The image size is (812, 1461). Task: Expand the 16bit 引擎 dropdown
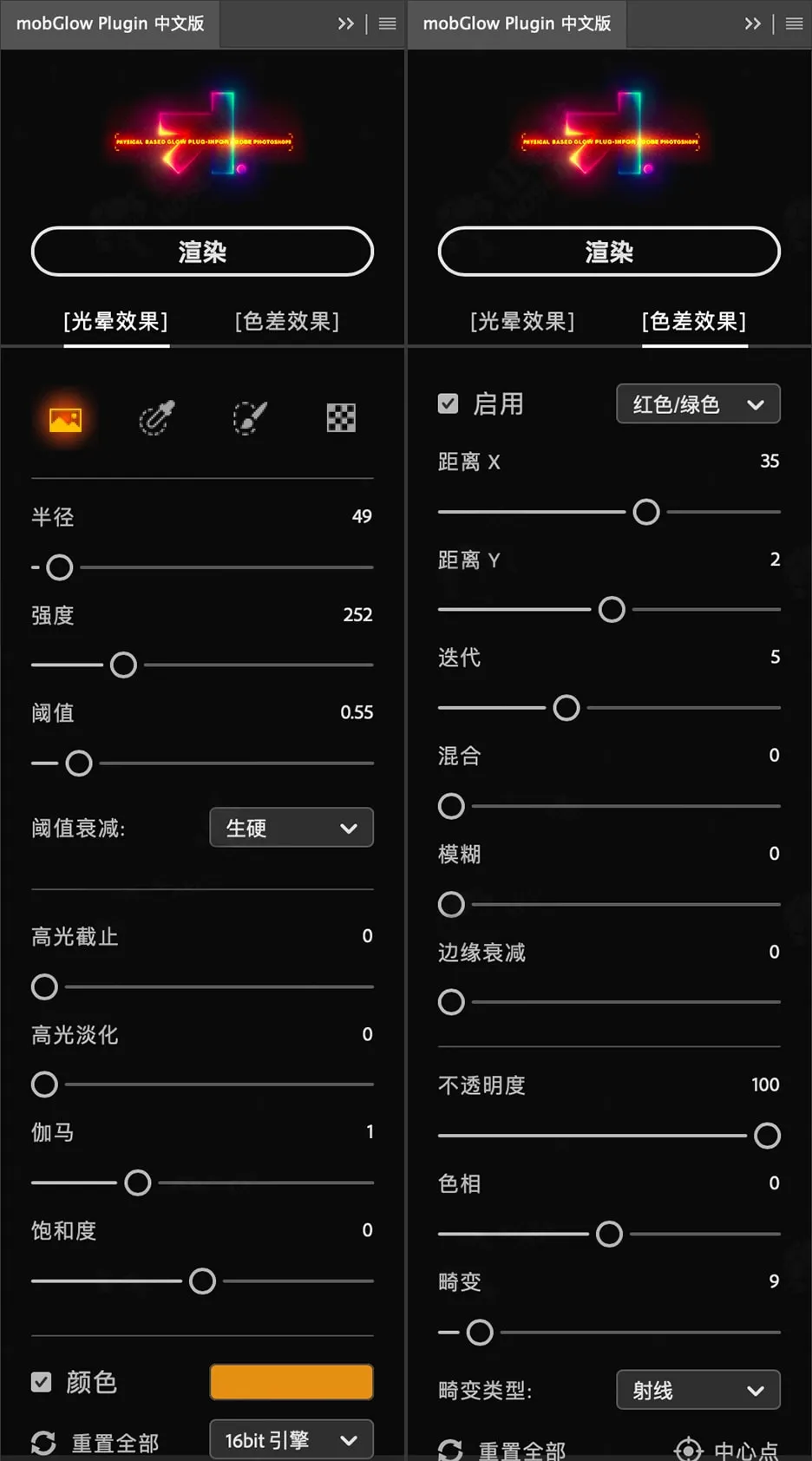(291, 1440)
